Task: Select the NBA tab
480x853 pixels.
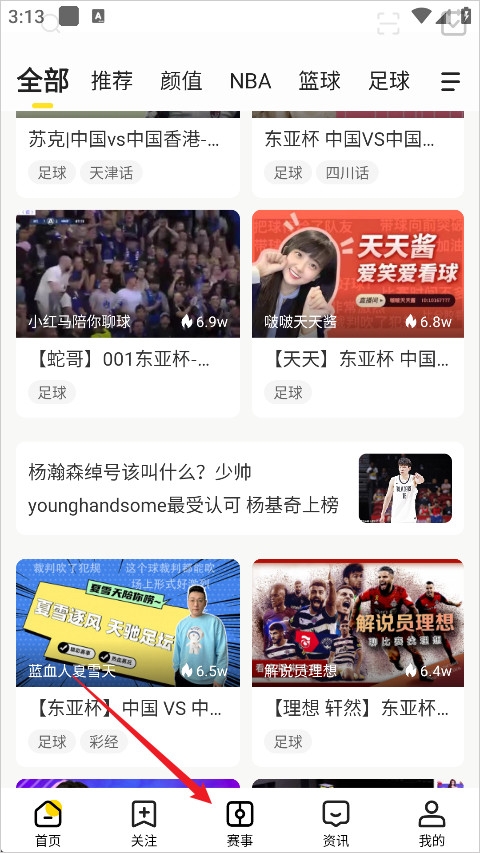Action: (x=250, y=81)
